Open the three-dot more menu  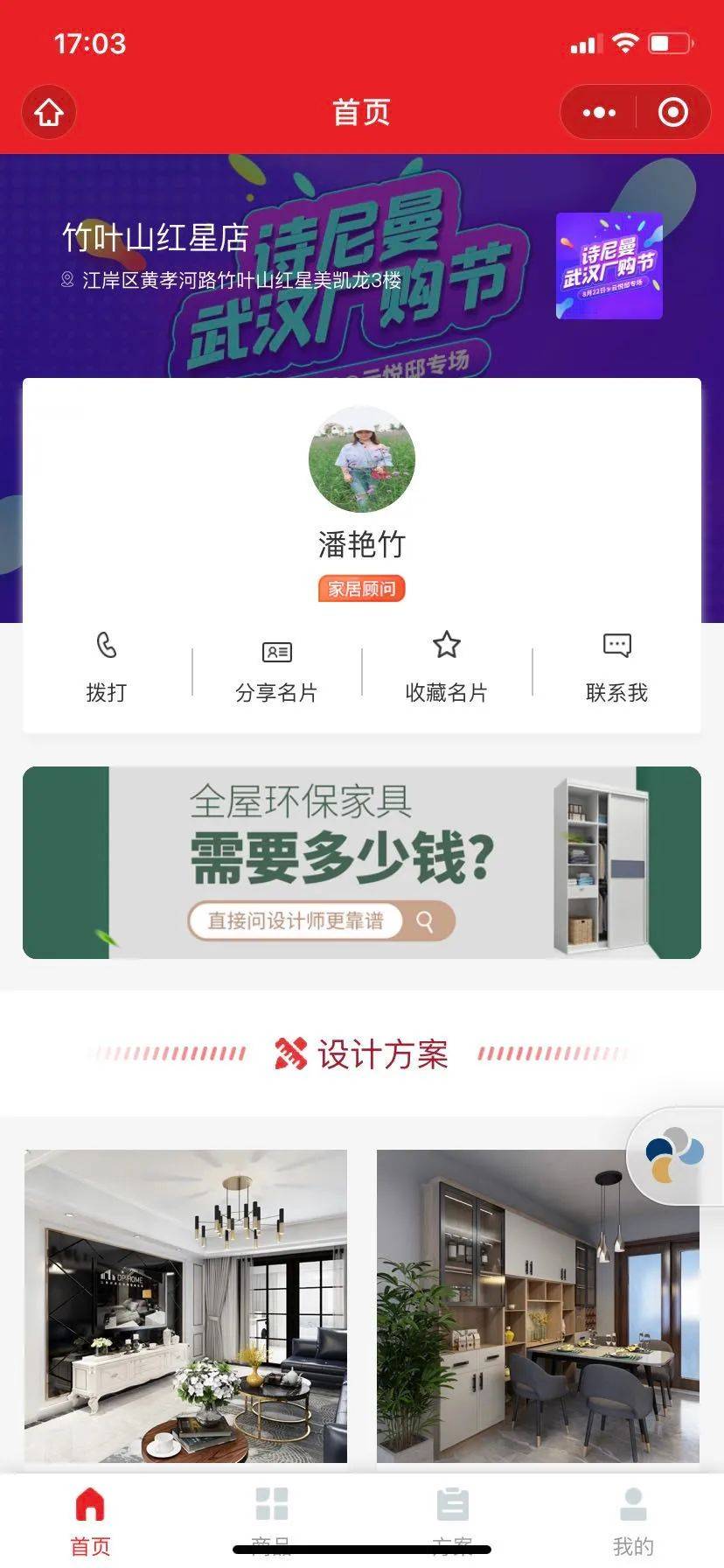[x=599, y=112]
